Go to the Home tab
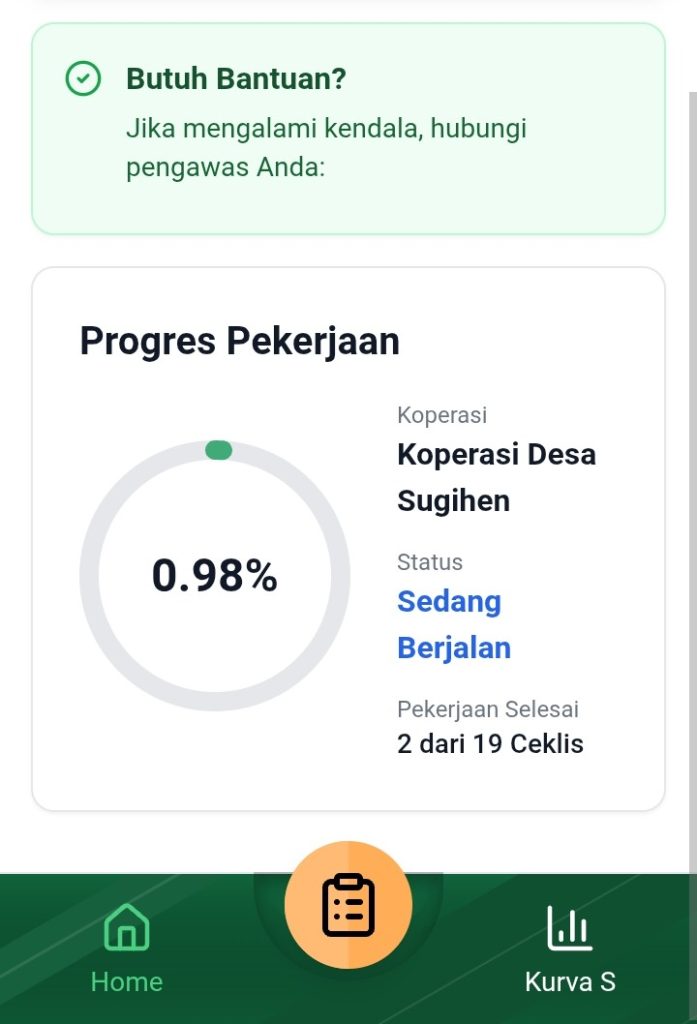This screenshot has height=1024, width=697. (126, 947)
